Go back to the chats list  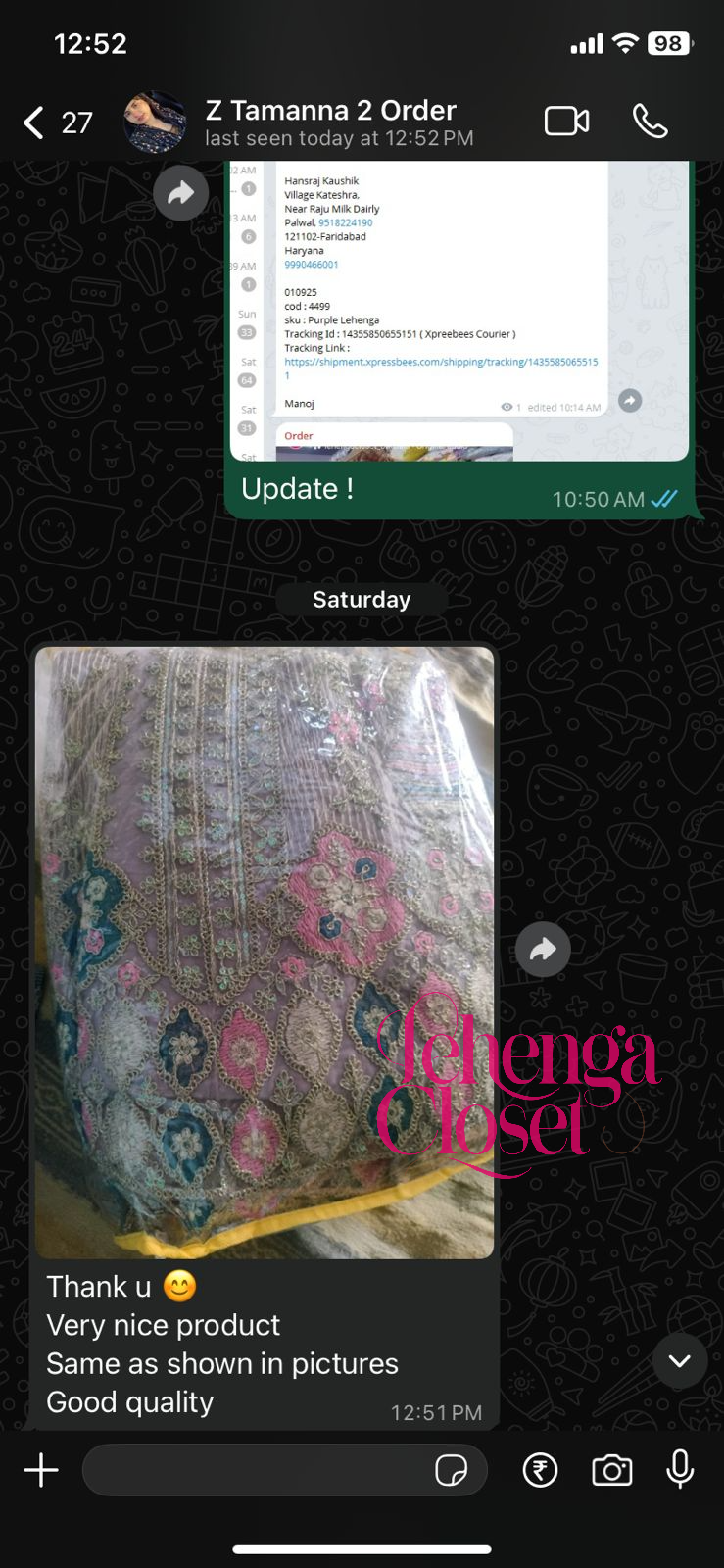[x=35, y=122]
